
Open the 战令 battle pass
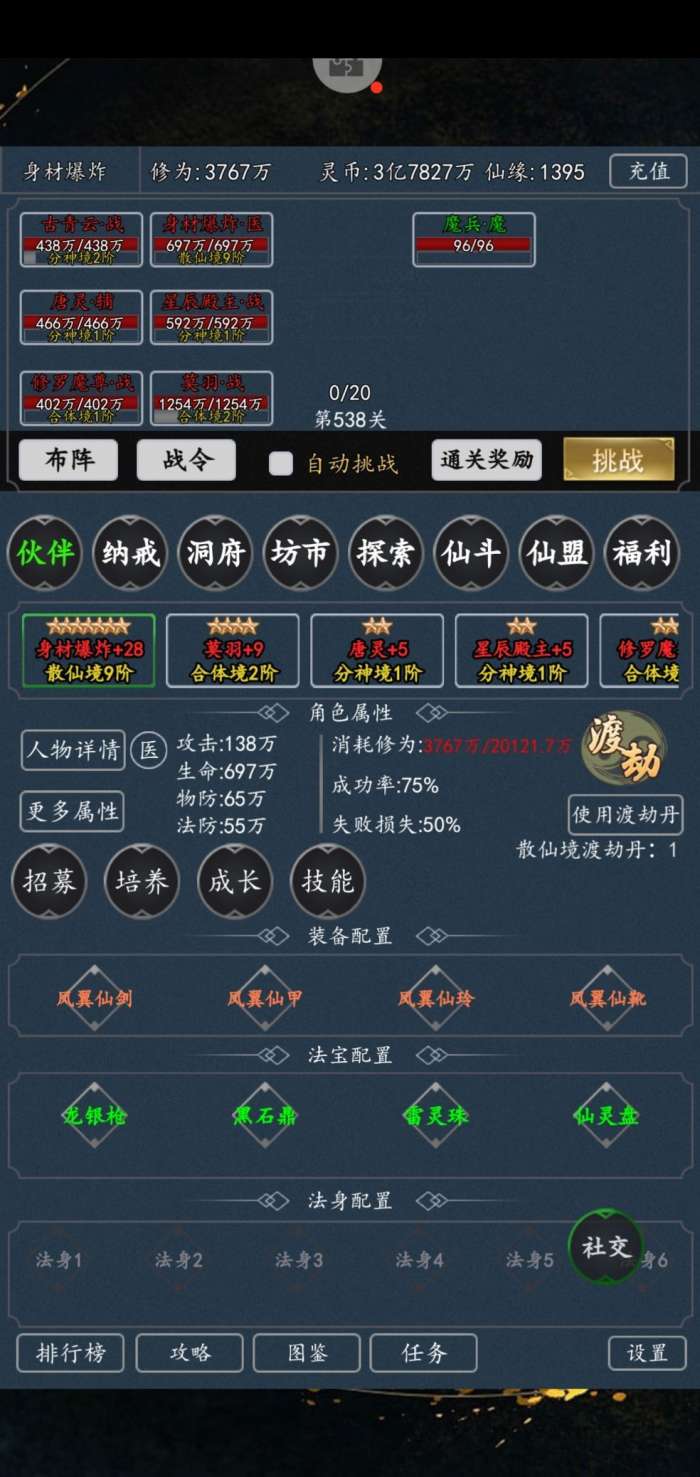point(187,460)
